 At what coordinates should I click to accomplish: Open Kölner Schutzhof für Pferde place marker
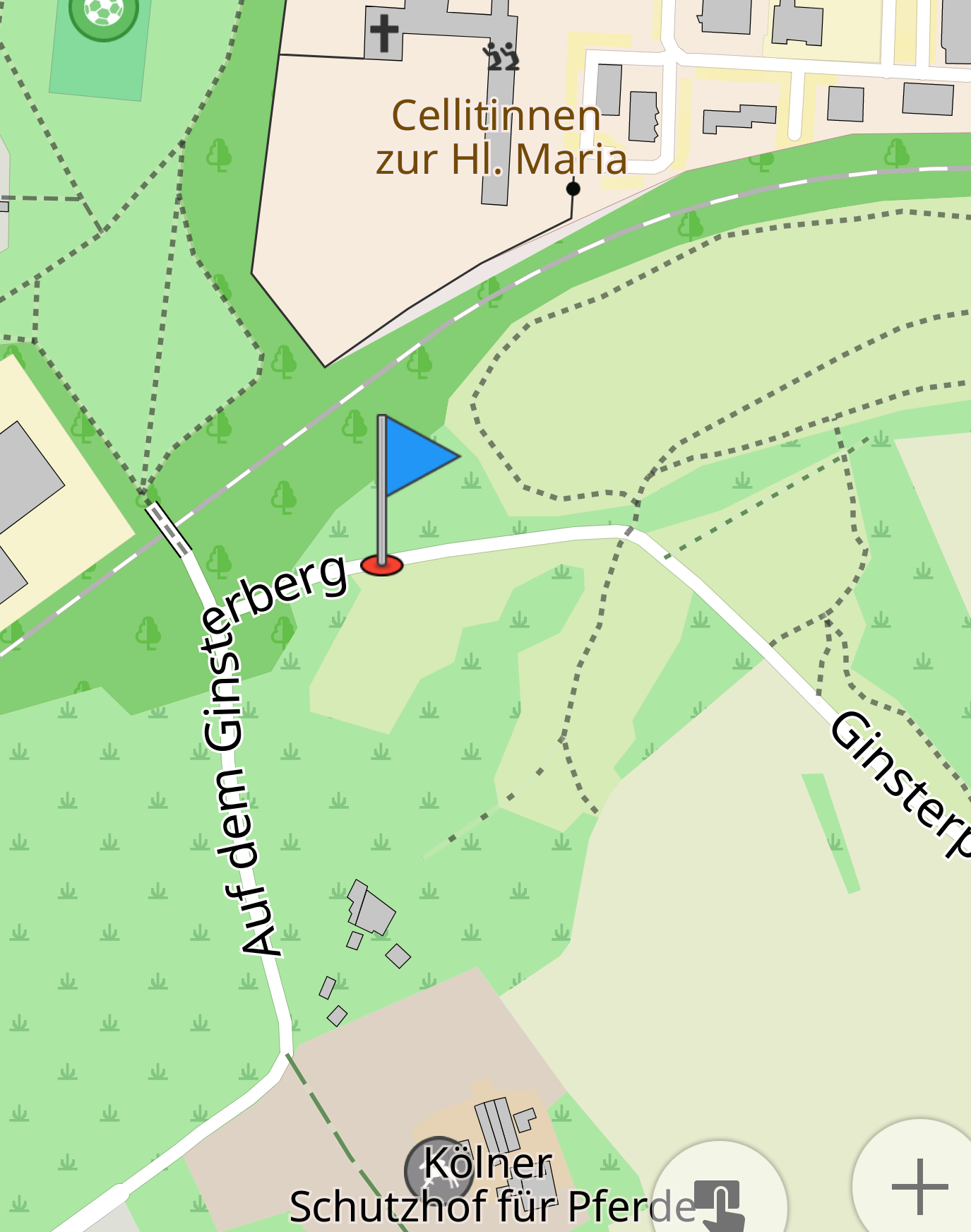pyautogui.click(x=438, y=1169)
